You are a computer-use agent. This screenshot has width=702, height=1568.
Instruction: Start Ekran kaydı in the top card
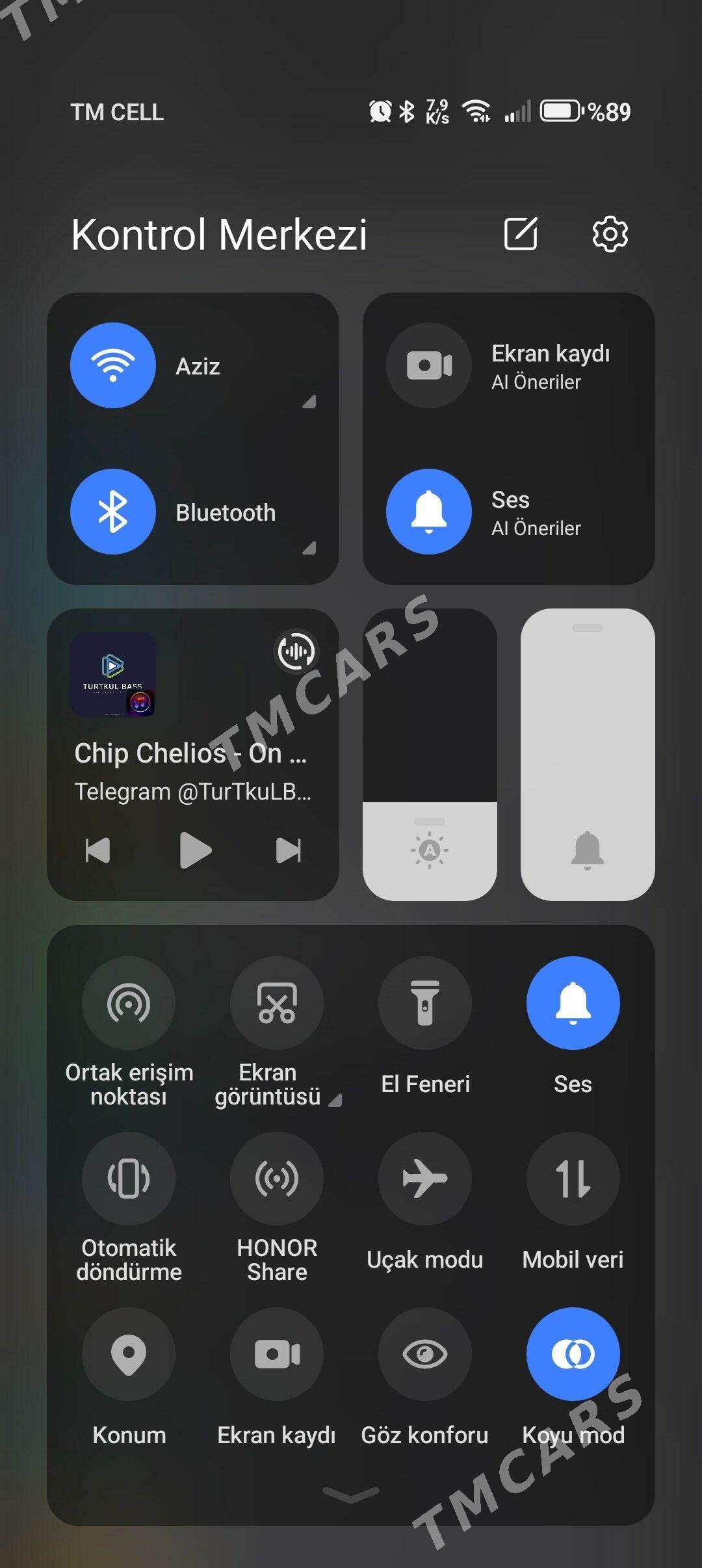428,365
